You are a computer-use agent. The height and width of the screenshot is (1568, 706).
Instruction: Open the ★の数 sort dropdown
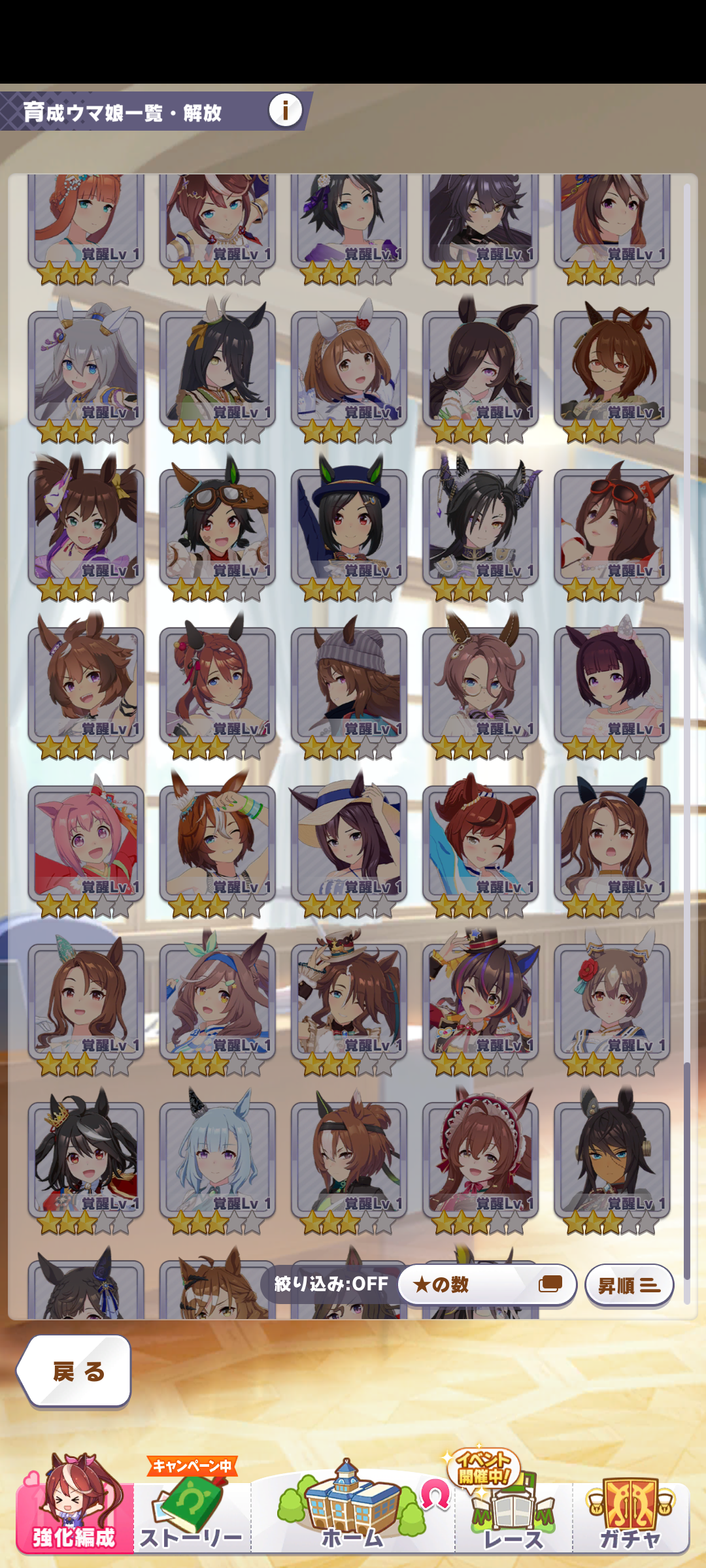click(x=486, y=1284)
